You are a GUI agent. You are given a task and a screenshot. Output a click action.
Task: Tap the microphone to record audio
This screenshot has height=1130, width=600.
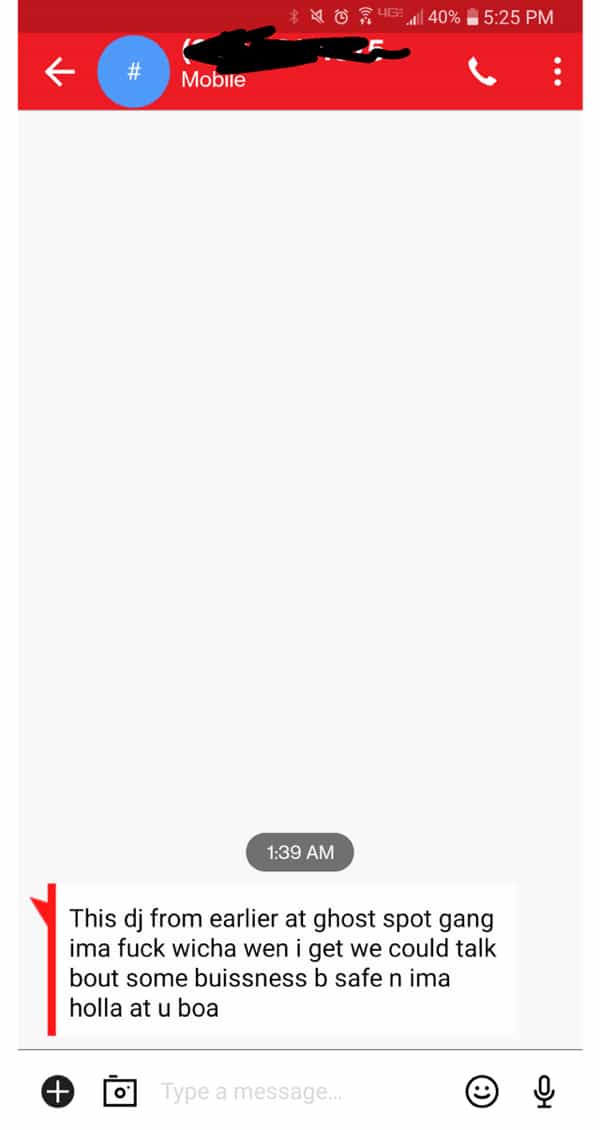(544, 1091)
